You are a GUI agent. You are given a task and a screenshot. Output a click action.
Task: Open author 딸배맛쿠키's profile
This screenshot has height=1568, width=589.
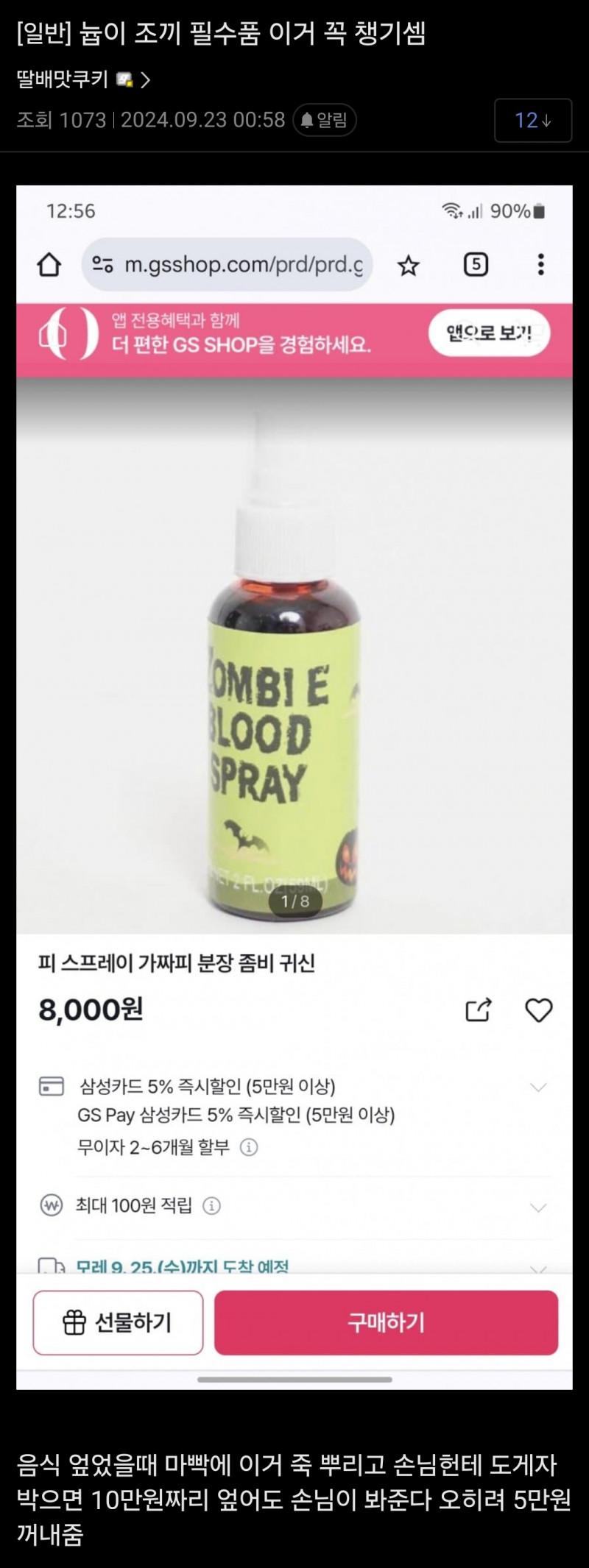coord(63,79)
